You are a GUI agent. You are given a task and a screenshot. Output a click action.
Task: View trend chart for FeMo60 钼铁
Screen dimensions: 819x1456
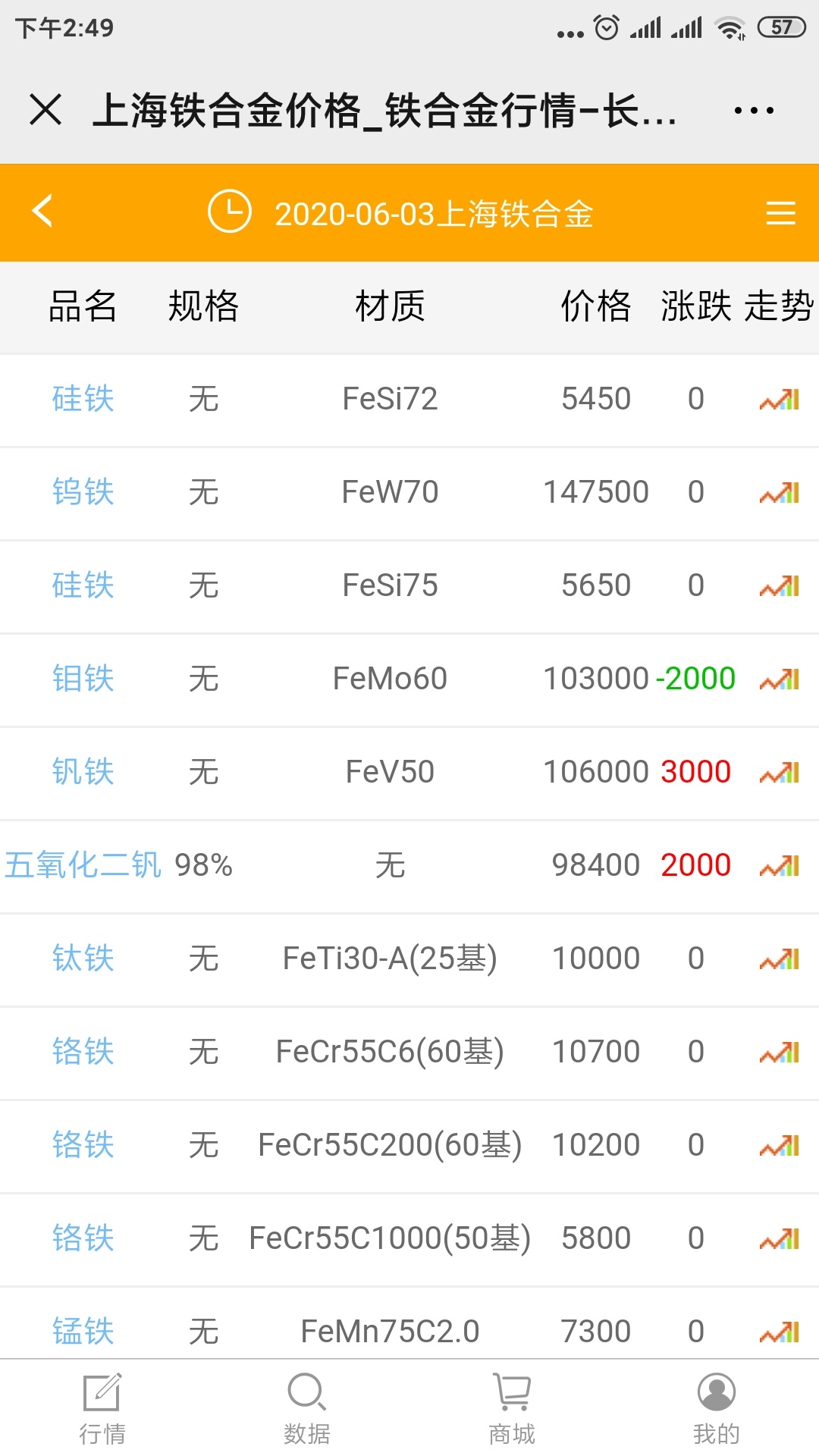[780, 679]
